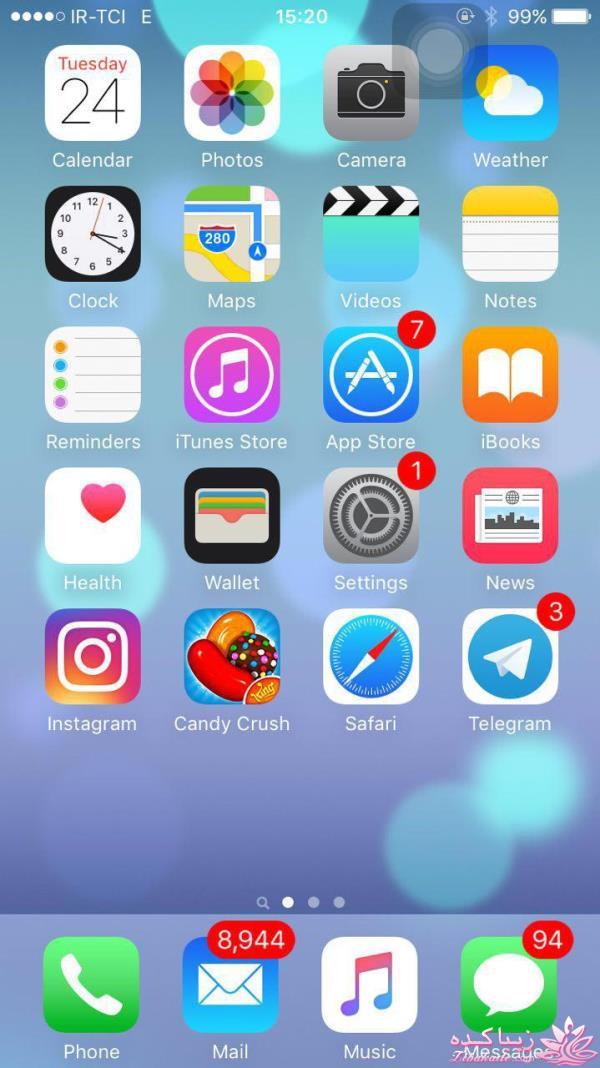Start Candy Crush
Viewport: 600px width, 1068px height.
click(x=231, y=657)
